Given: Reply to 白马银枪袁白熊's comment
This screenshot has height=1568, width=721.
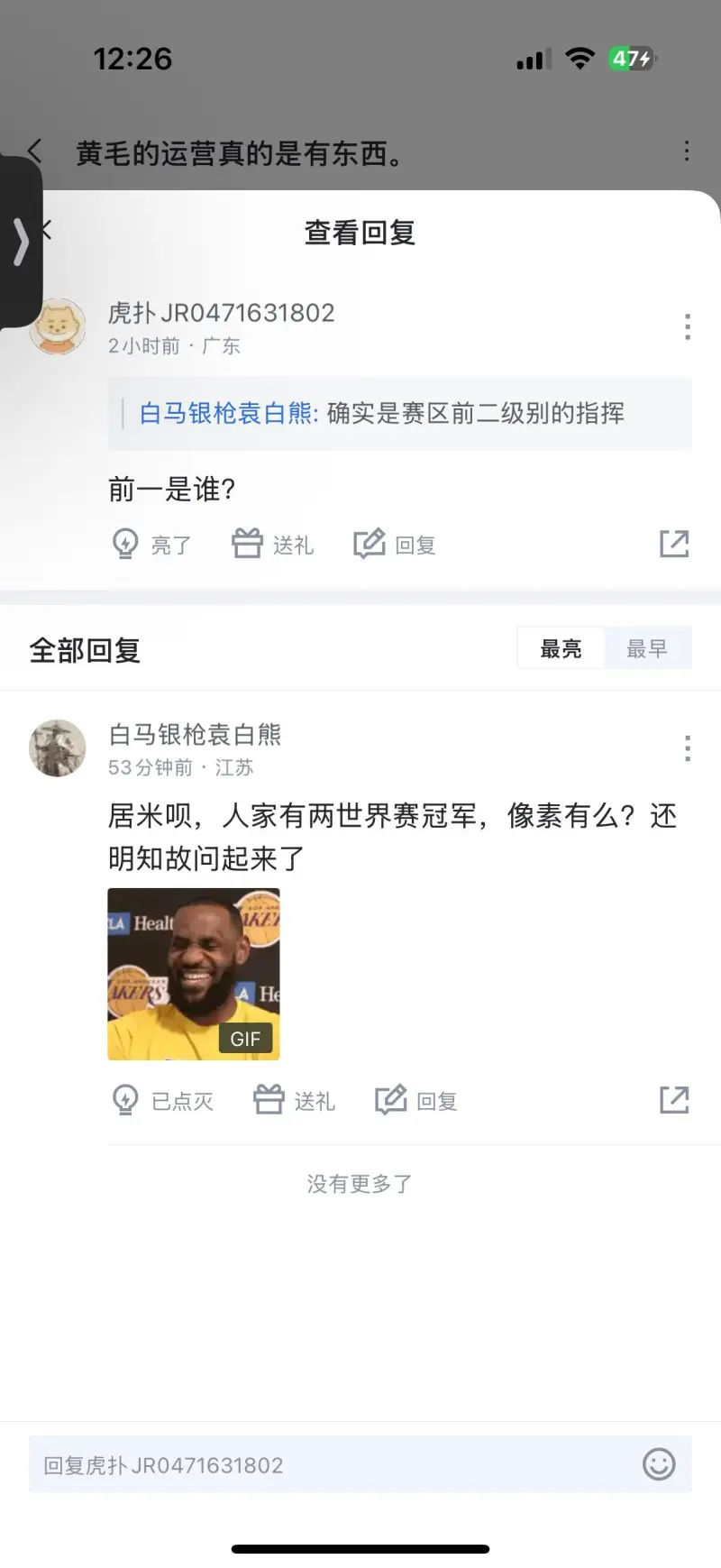Looking at the screenshot, I should pyautogui.click(x=417, y=1101).
